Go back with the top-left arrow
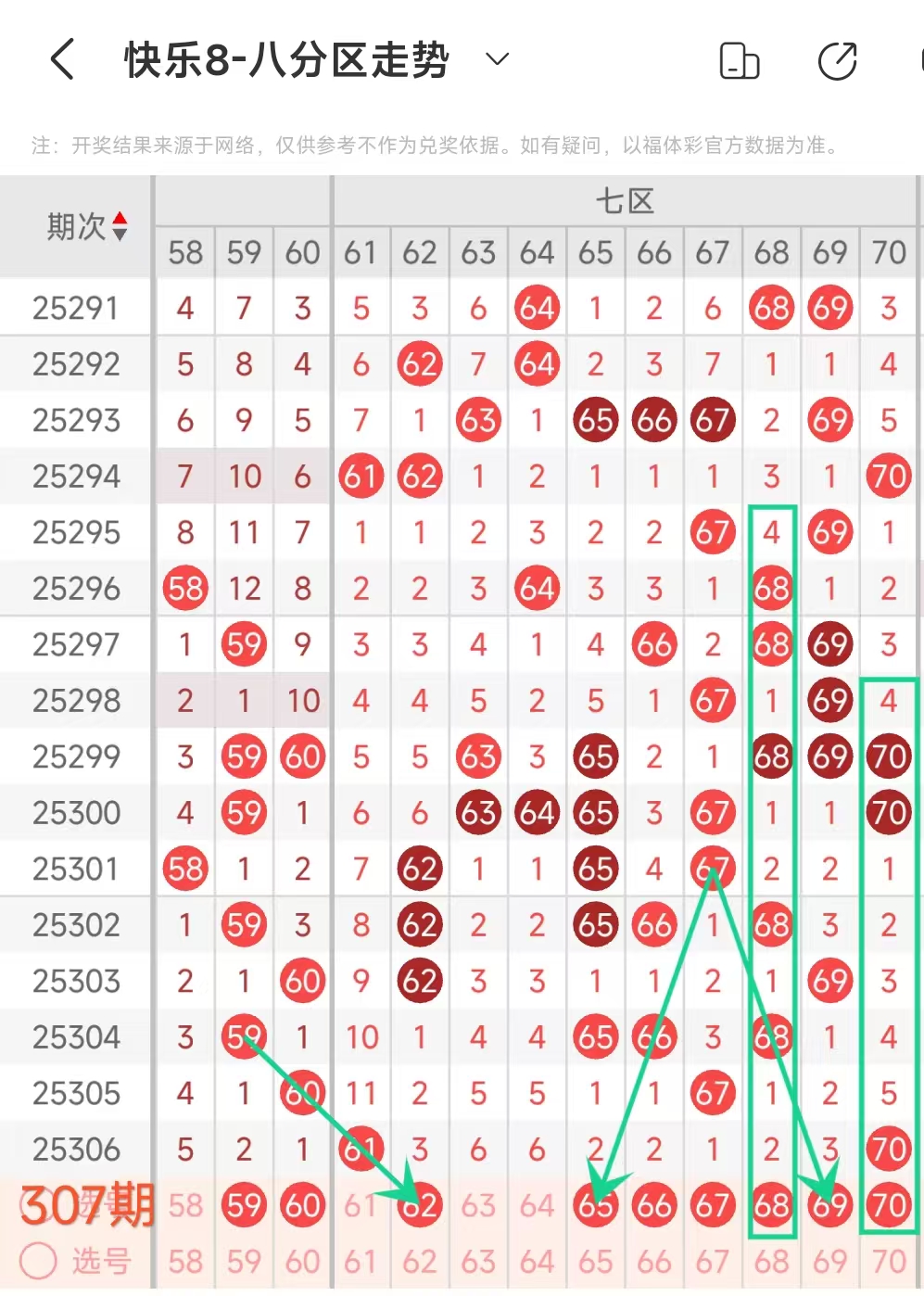Image resolution: width=924 pixels, height=1296 pixels. tap(62, 60)
